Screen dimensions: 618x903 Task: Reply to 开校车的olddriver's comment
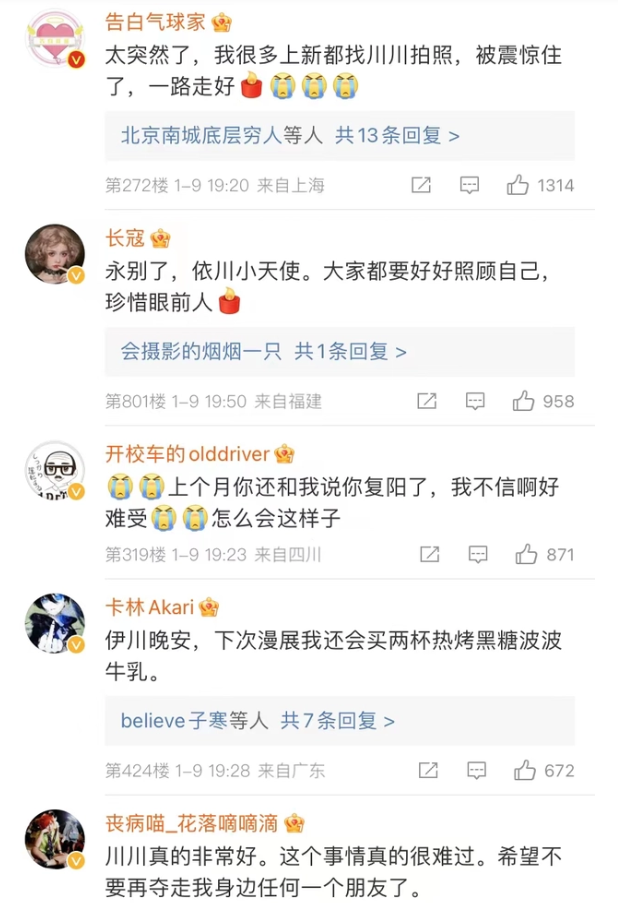[x=478, y=554]
